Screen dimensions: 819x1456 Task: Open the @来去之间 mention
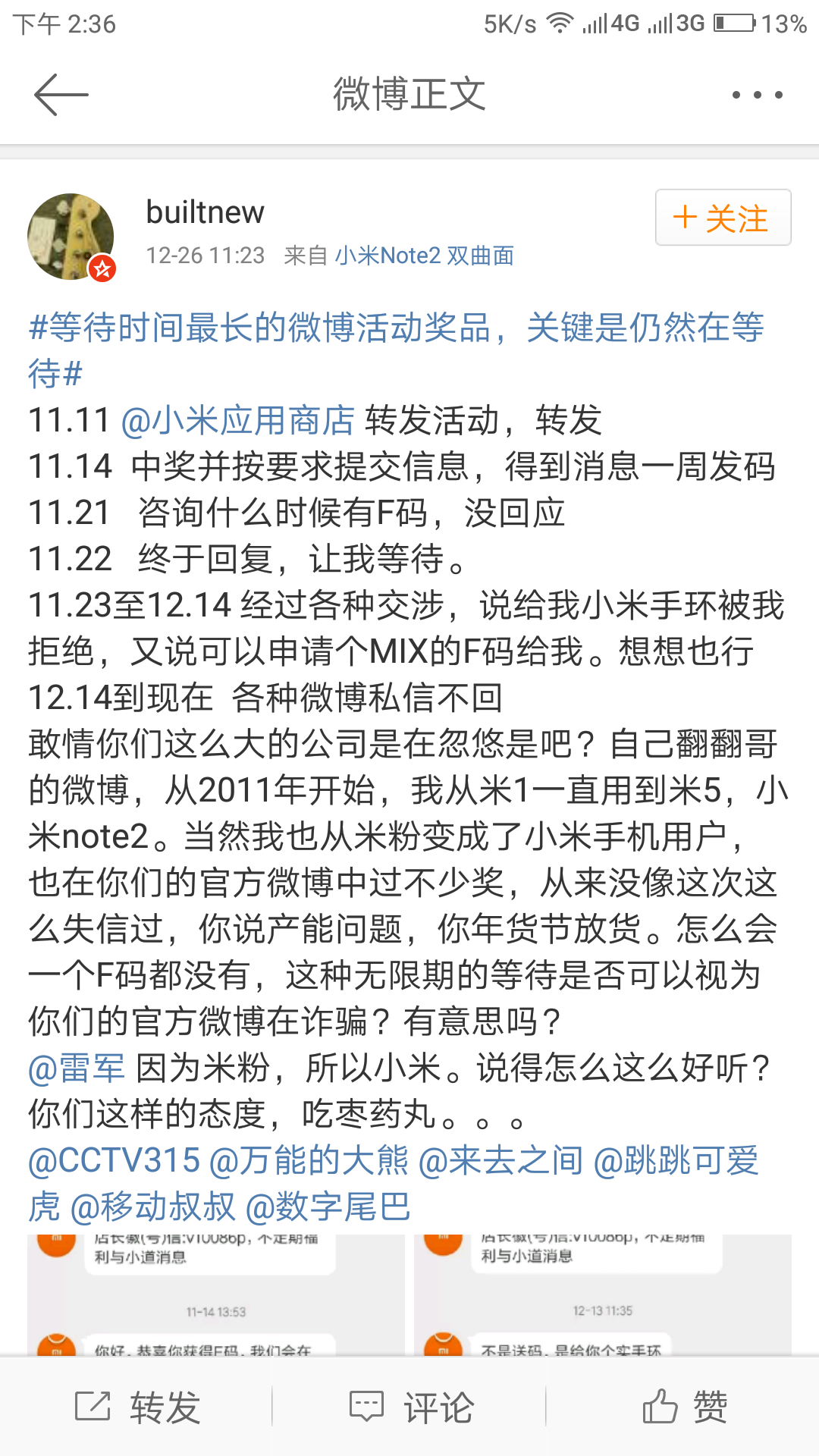pyautogui.click(x=500, y=1160)
